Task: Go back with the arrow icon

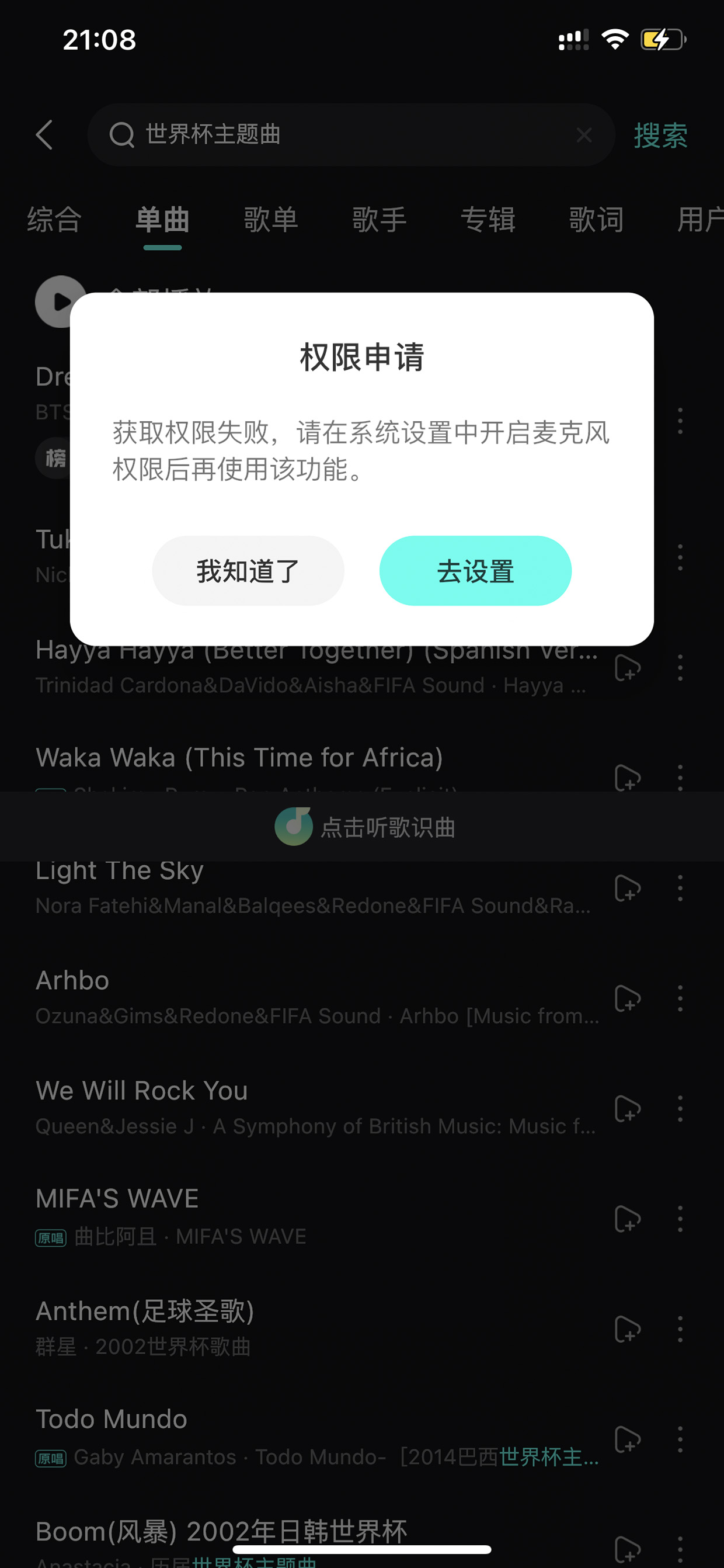Action: [44, 134]
